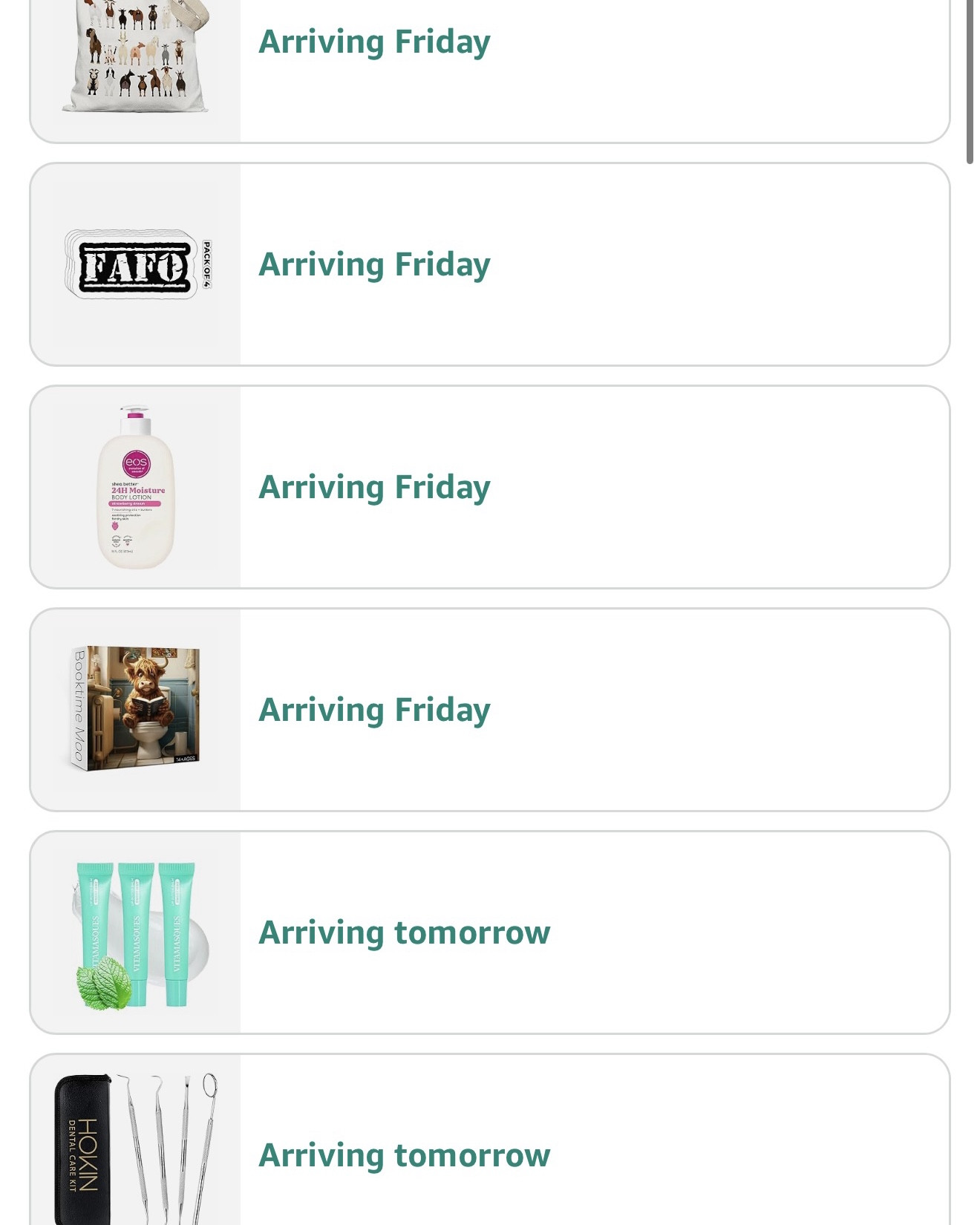Open the Booktime Moo order card
Screen dimensions: 980x1225
click(594, 708)
